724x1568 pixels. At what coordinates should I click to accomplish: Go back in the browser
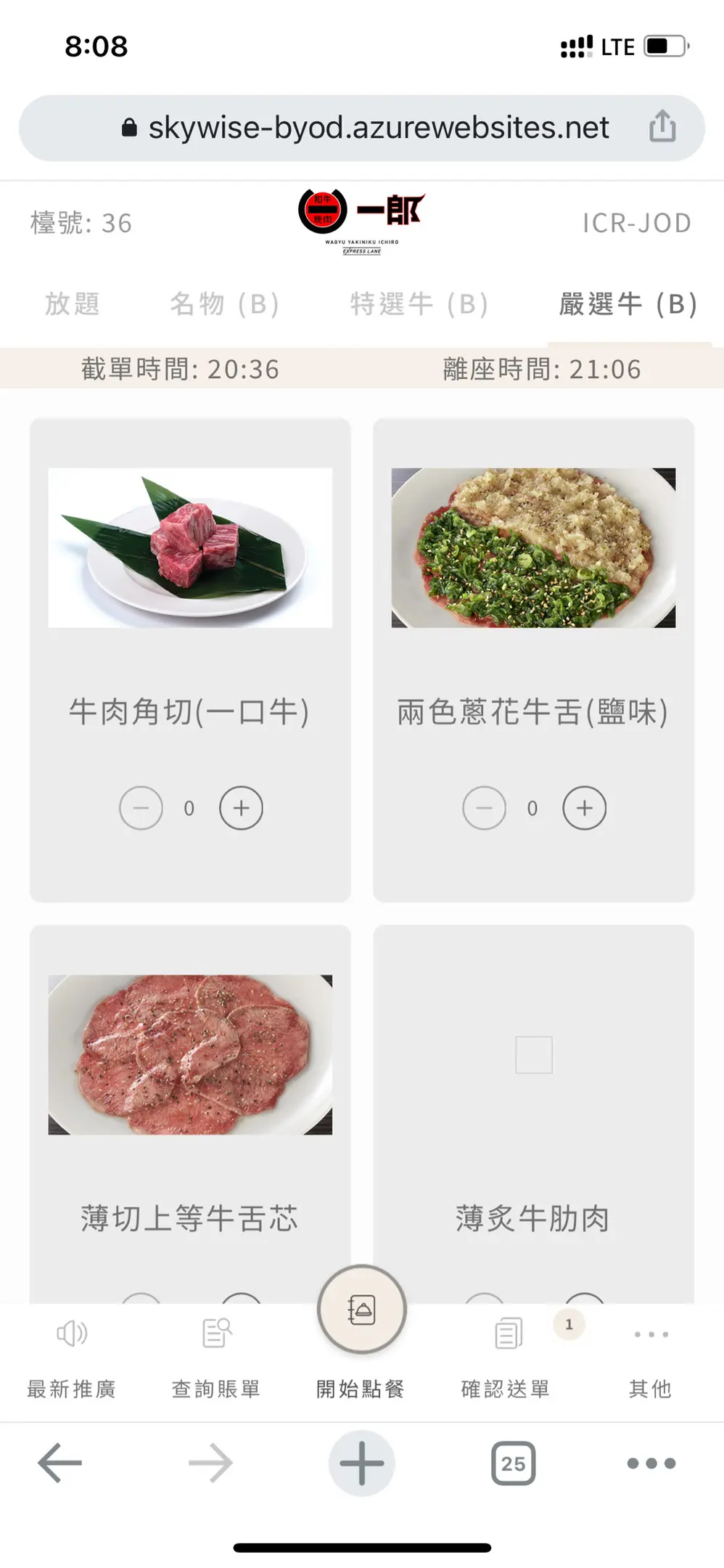(x=60, y=1463)
